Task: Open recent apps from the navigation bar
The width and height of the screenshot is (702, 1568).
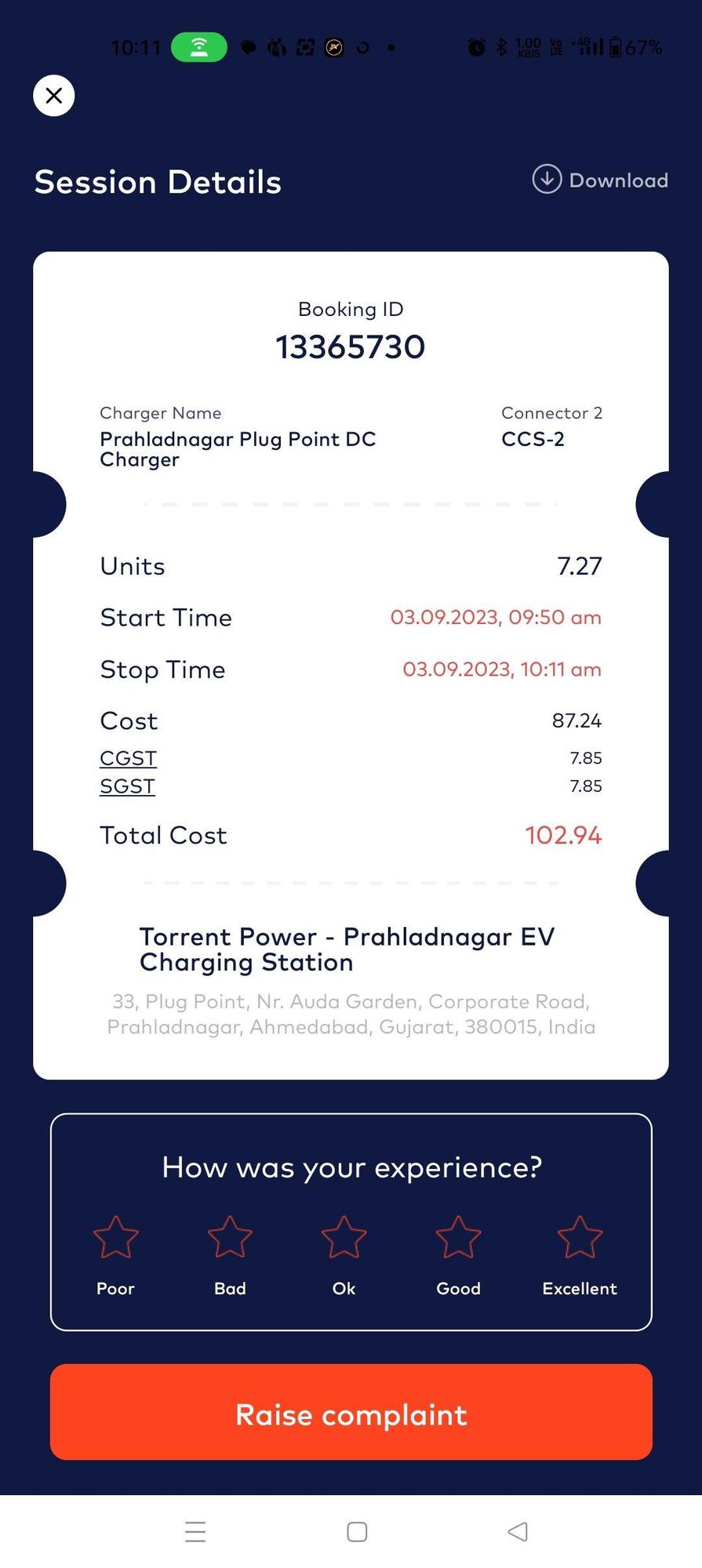Action: coord(195,1531)
